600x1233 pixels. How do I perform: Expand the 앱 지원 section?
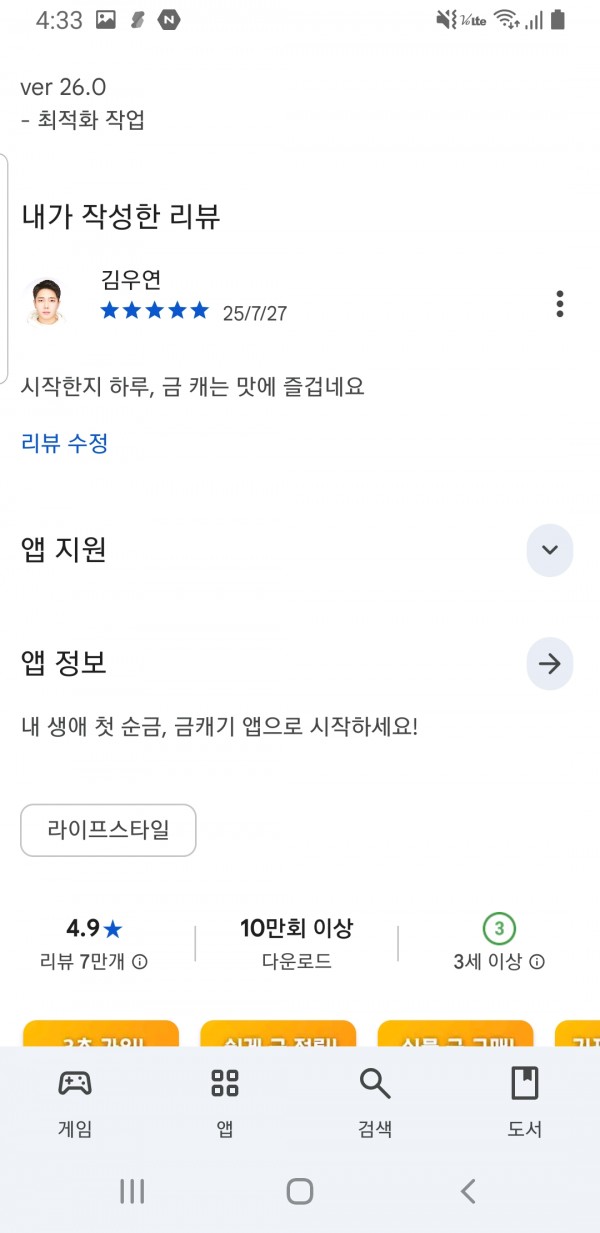tap(550, 550)
